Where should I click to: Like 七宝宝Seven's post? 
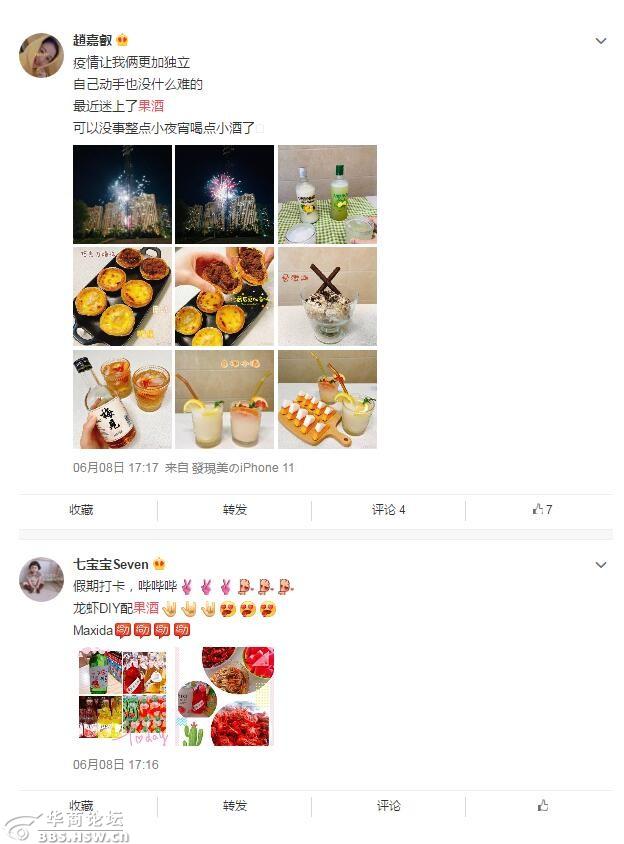542,806
